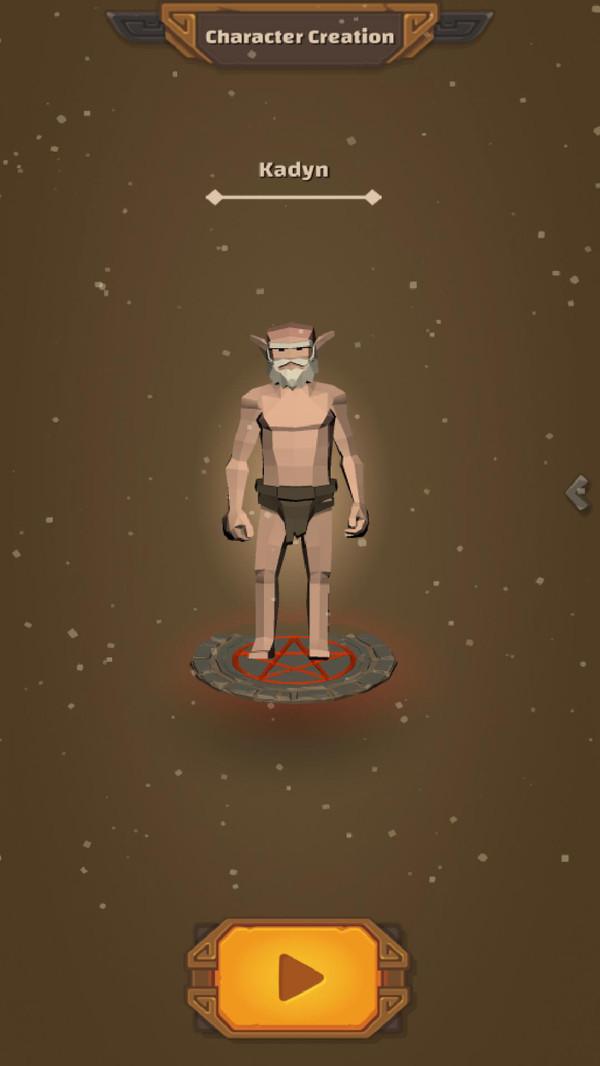This screenshot has width=600, height=1066.
Task: Start the game with the orange play button
Action: [298, 977]
